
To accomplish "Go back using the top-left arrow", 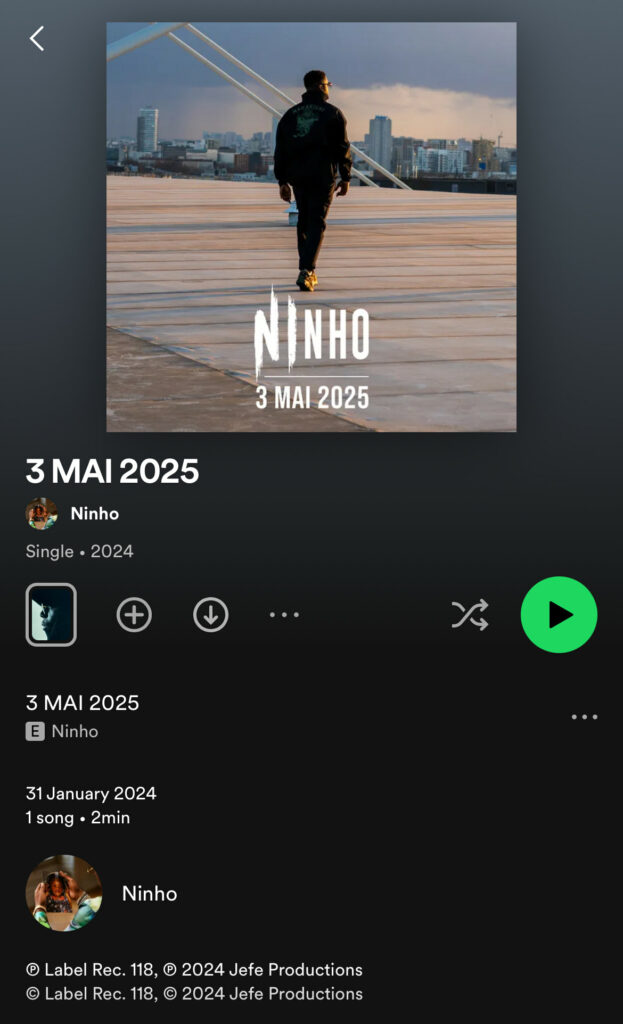I will point(37,39).
